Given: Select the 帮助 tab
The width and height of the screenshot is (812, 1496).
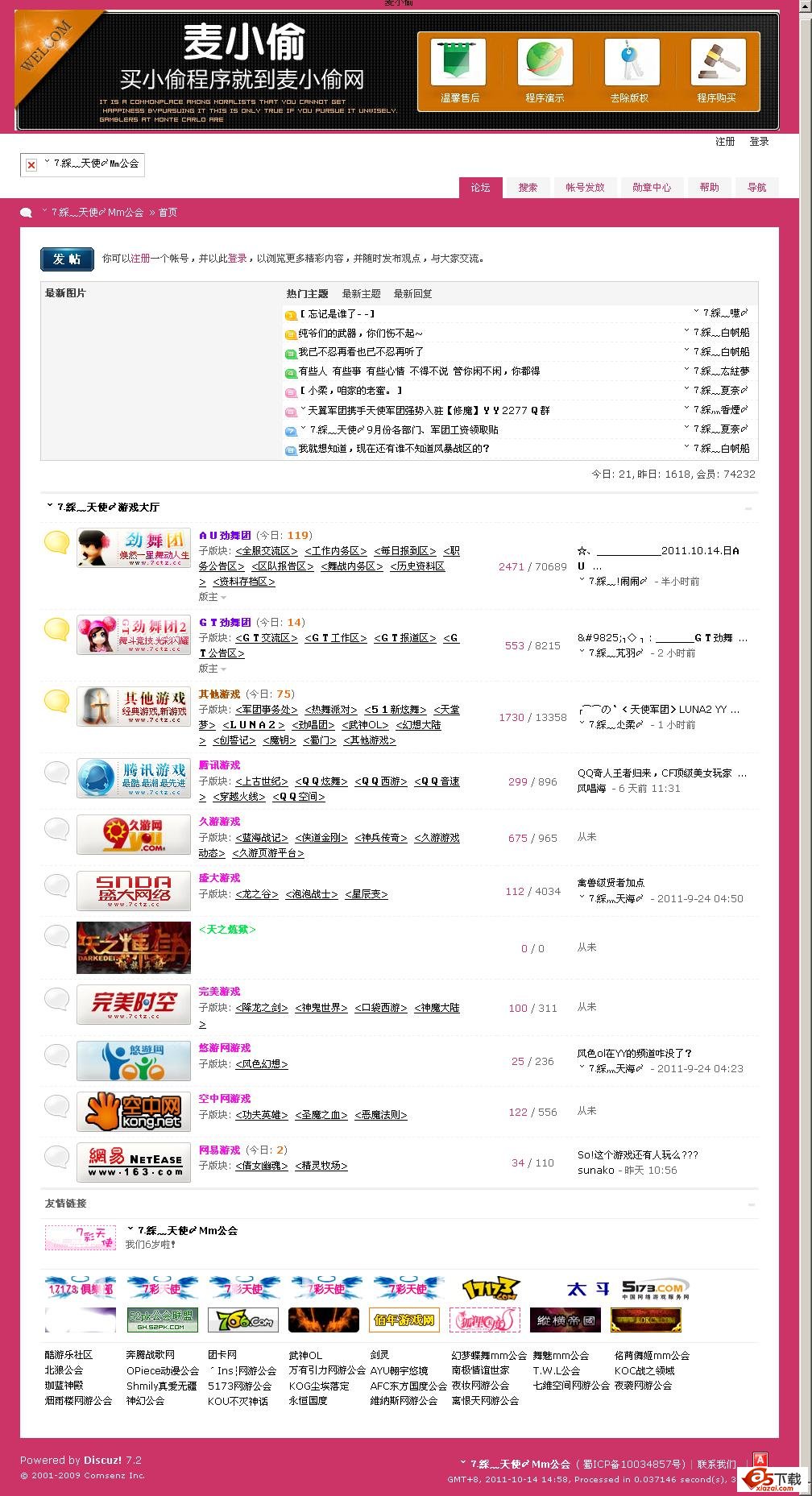Looking at the screenshot, I should 709,188.
